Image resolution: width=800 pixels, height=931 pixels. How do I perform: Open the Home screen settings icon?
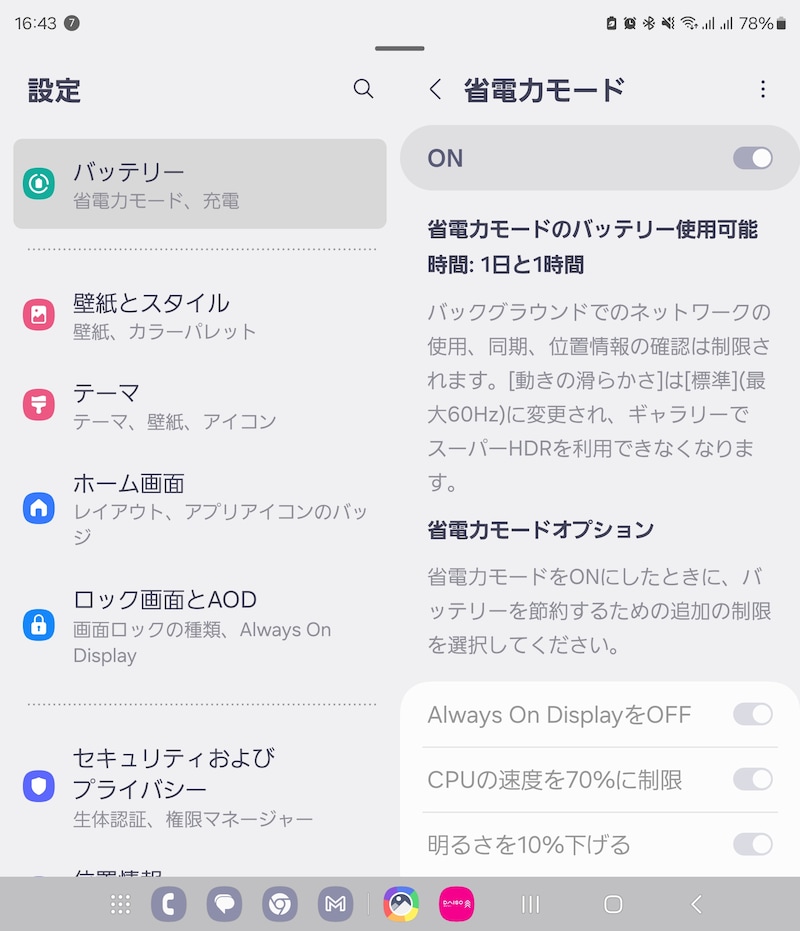[x=38, y=508]
